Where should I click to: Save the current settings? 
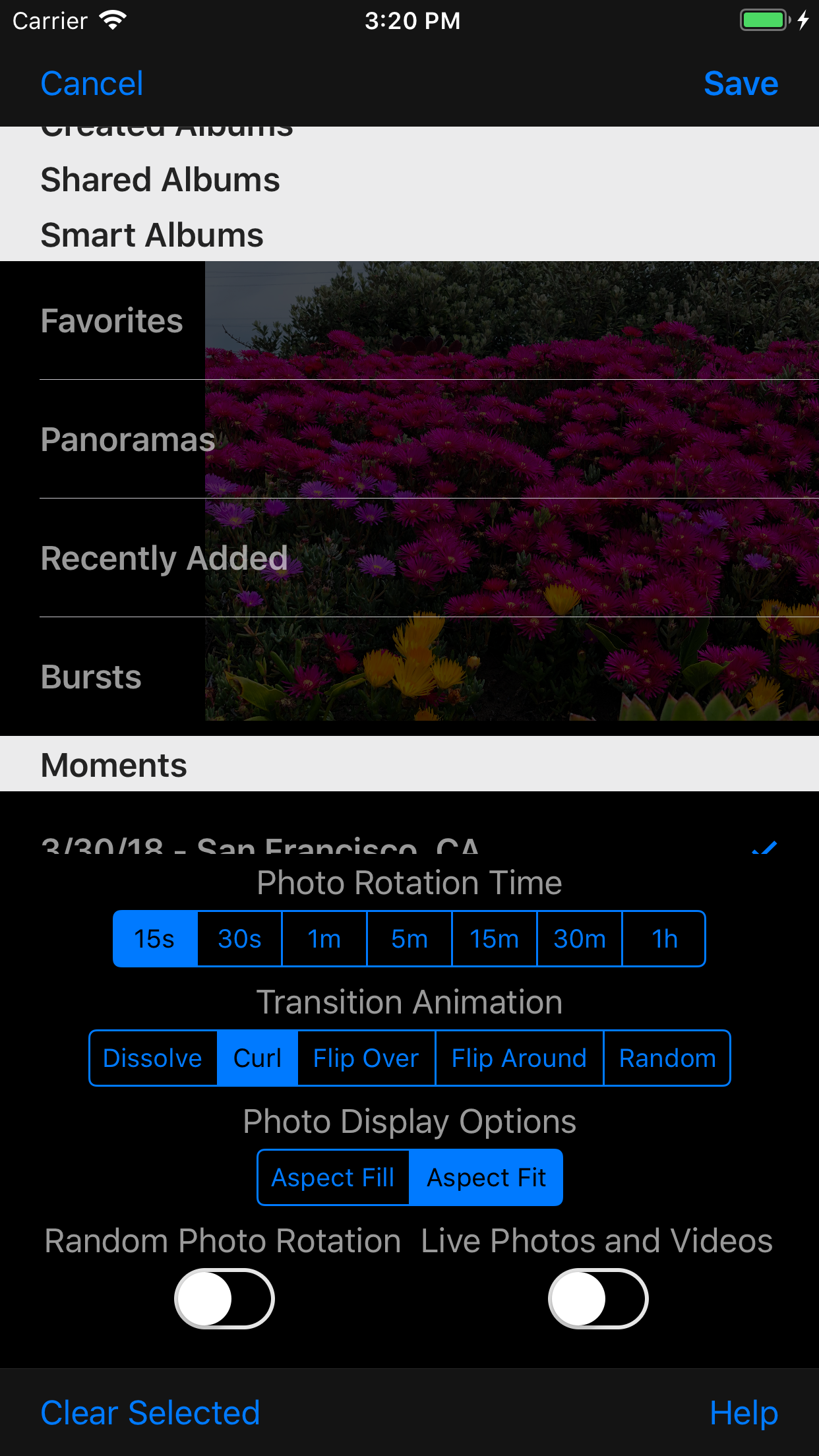tap(741, 84)
